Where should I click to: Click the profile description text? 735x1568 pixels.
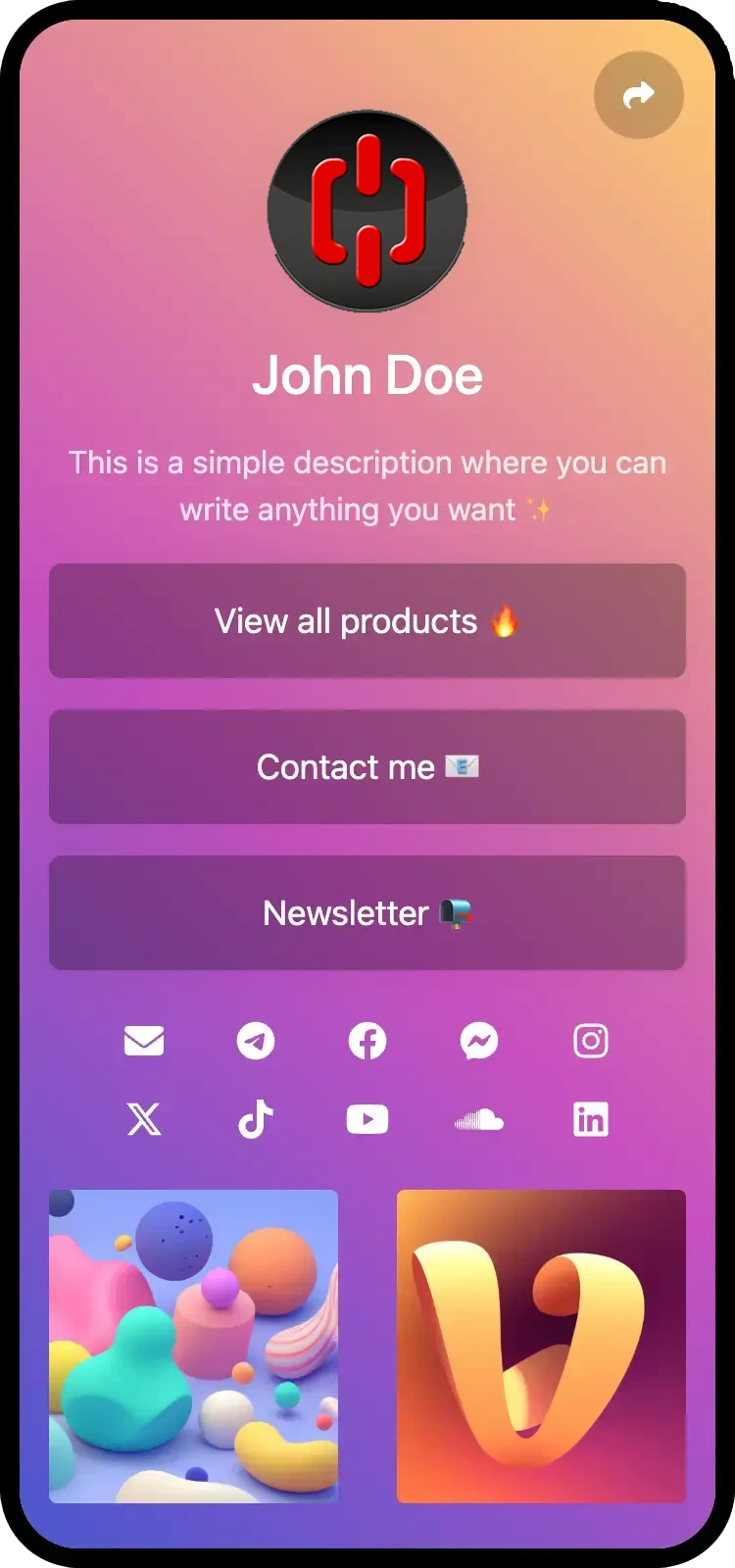point(367,485)
